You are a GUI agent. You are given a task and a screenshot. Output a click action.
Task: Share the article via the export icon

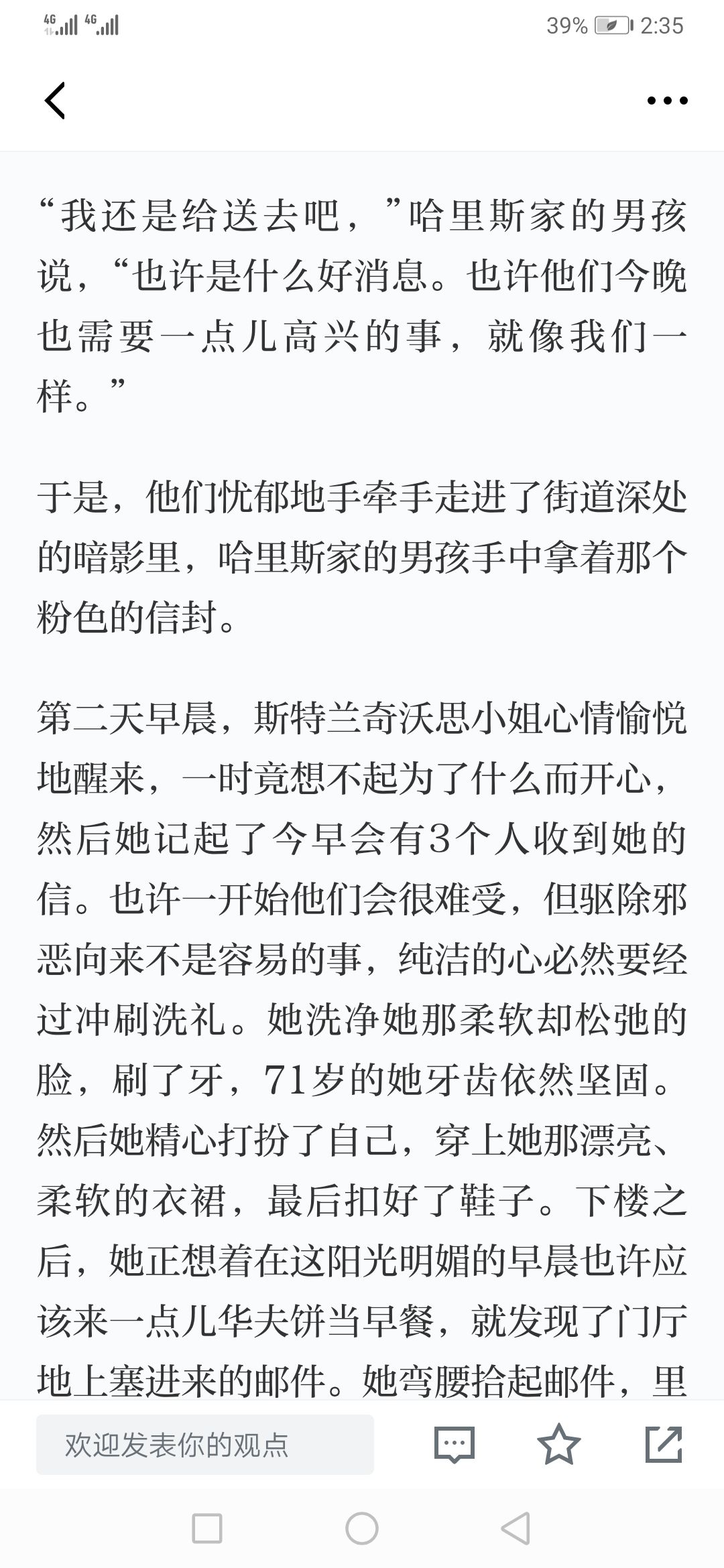(x=664, y=1445)
